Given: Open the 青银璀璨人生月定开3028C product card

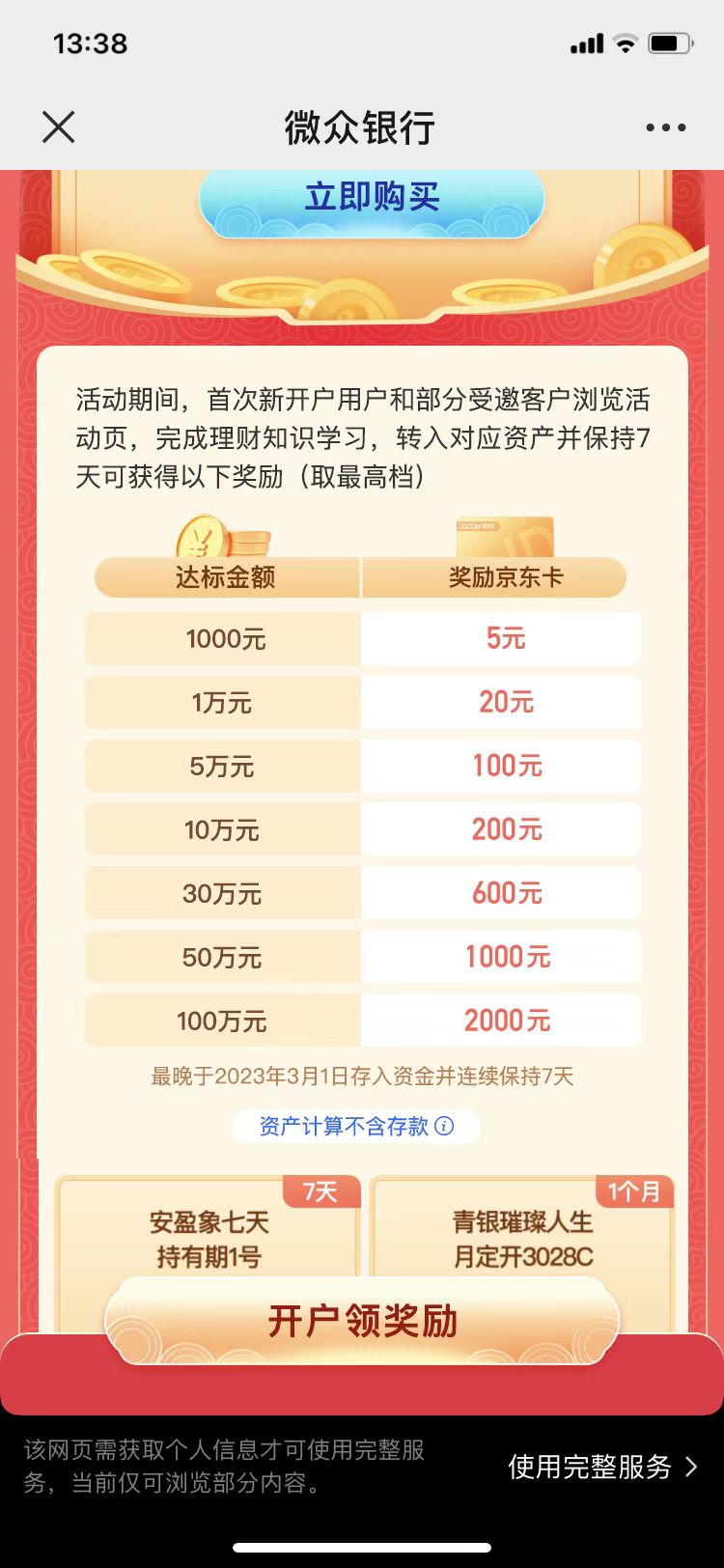Looking at the screenshot, I should [x=522, y=1238].
